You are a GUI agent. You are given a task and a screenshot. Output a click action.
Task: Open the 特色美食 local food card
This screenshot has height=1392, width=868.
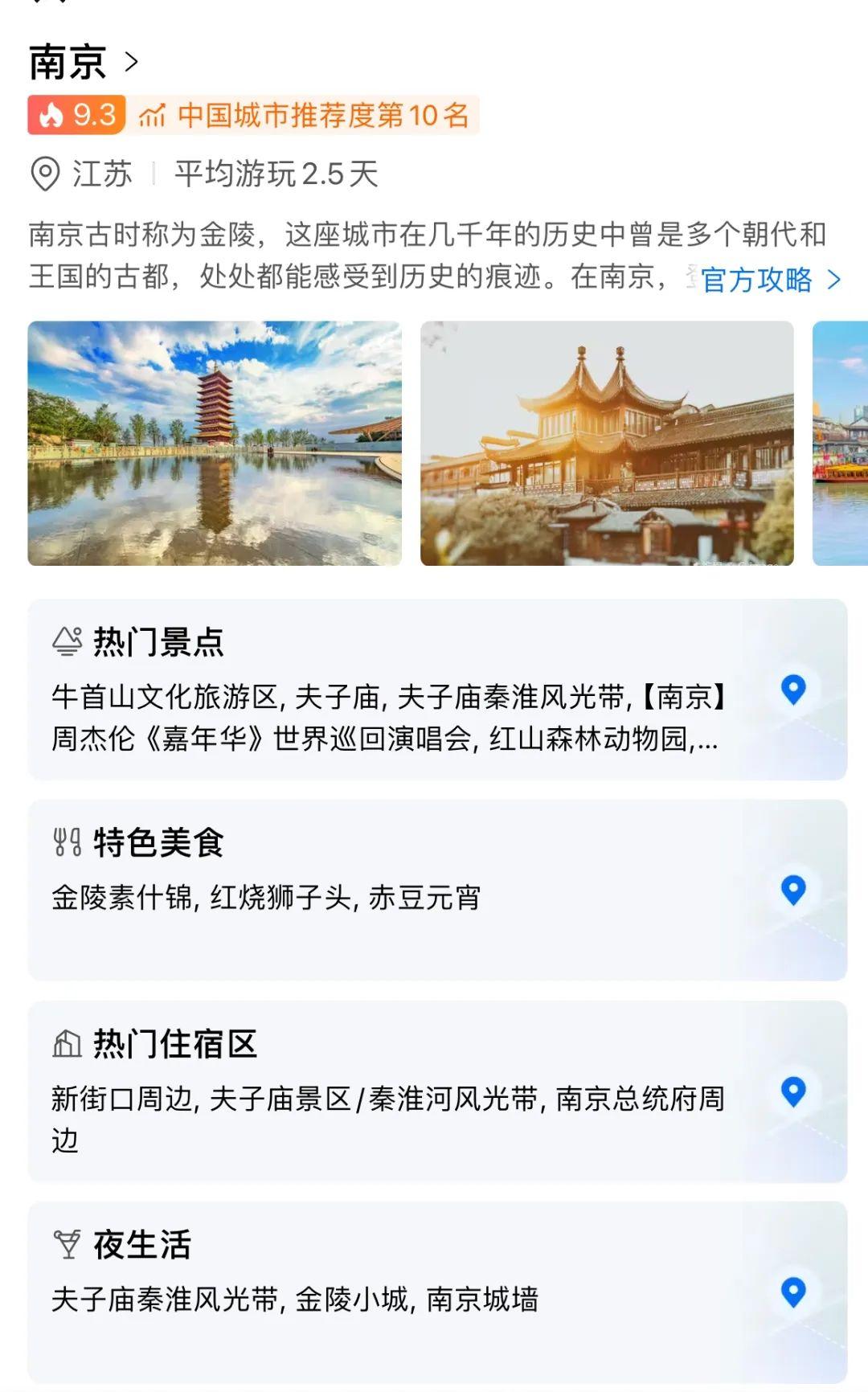click(437, 890)
